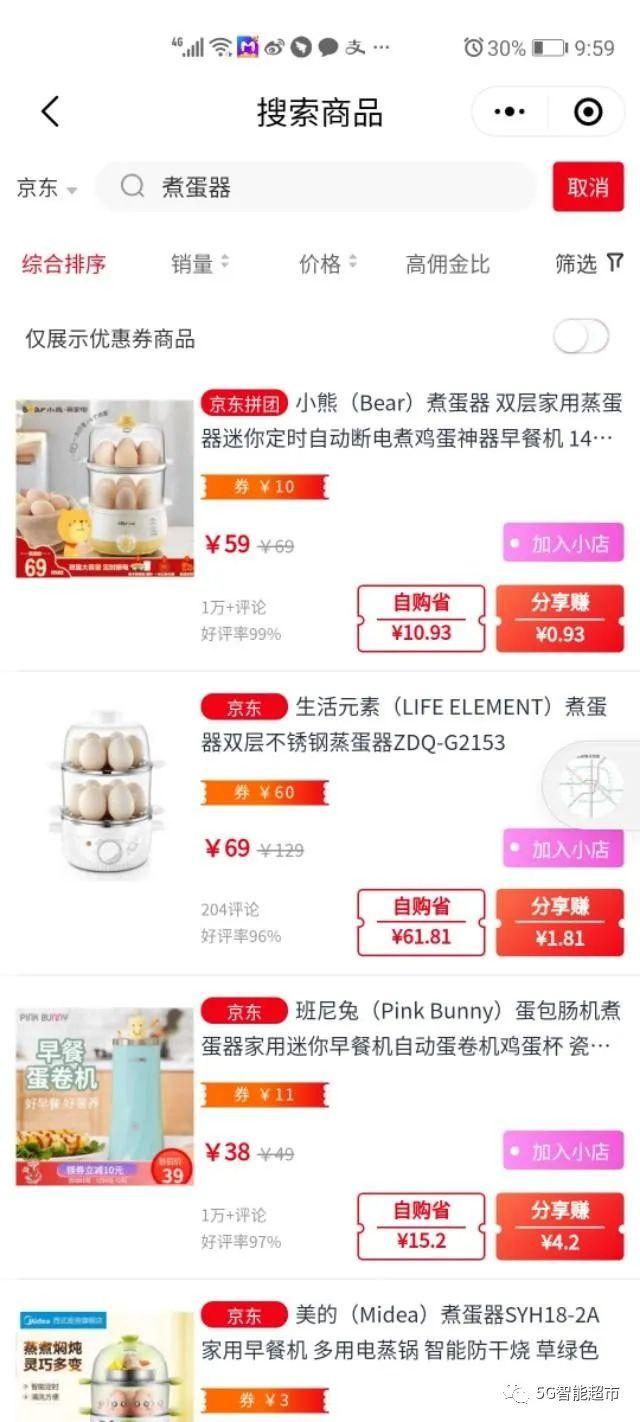640x1422 pixels.
Task: Open the 美的 Midea 煮蛋器 listing
Action: [410, 1332]
